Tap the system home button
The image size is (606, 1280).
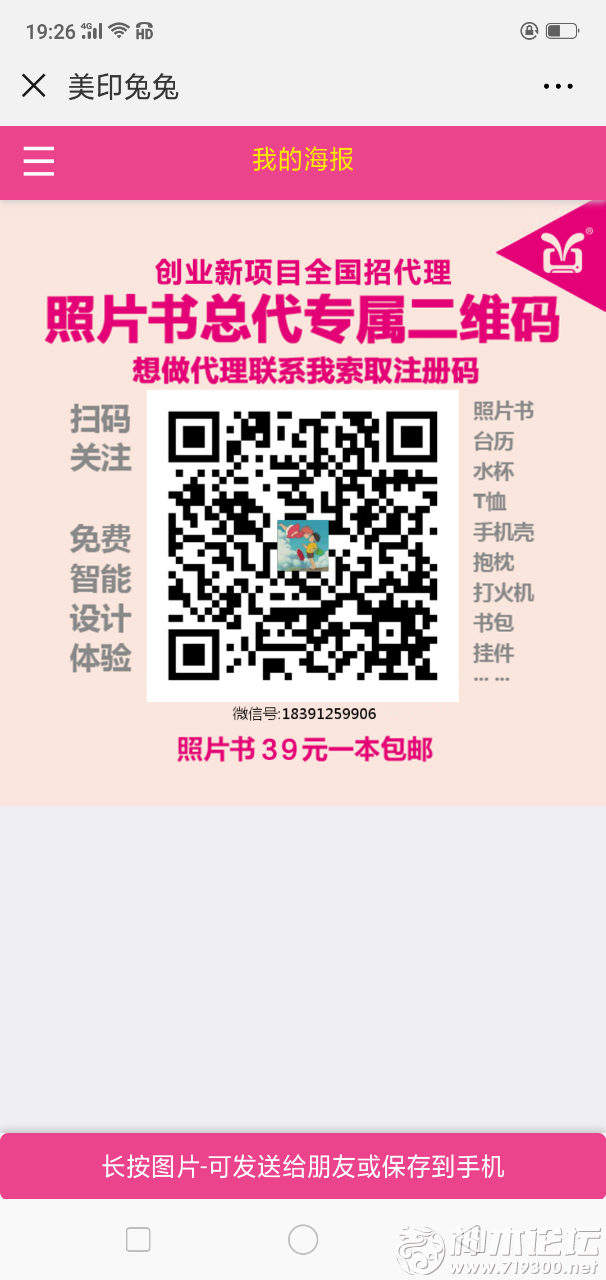(303, 1240)
